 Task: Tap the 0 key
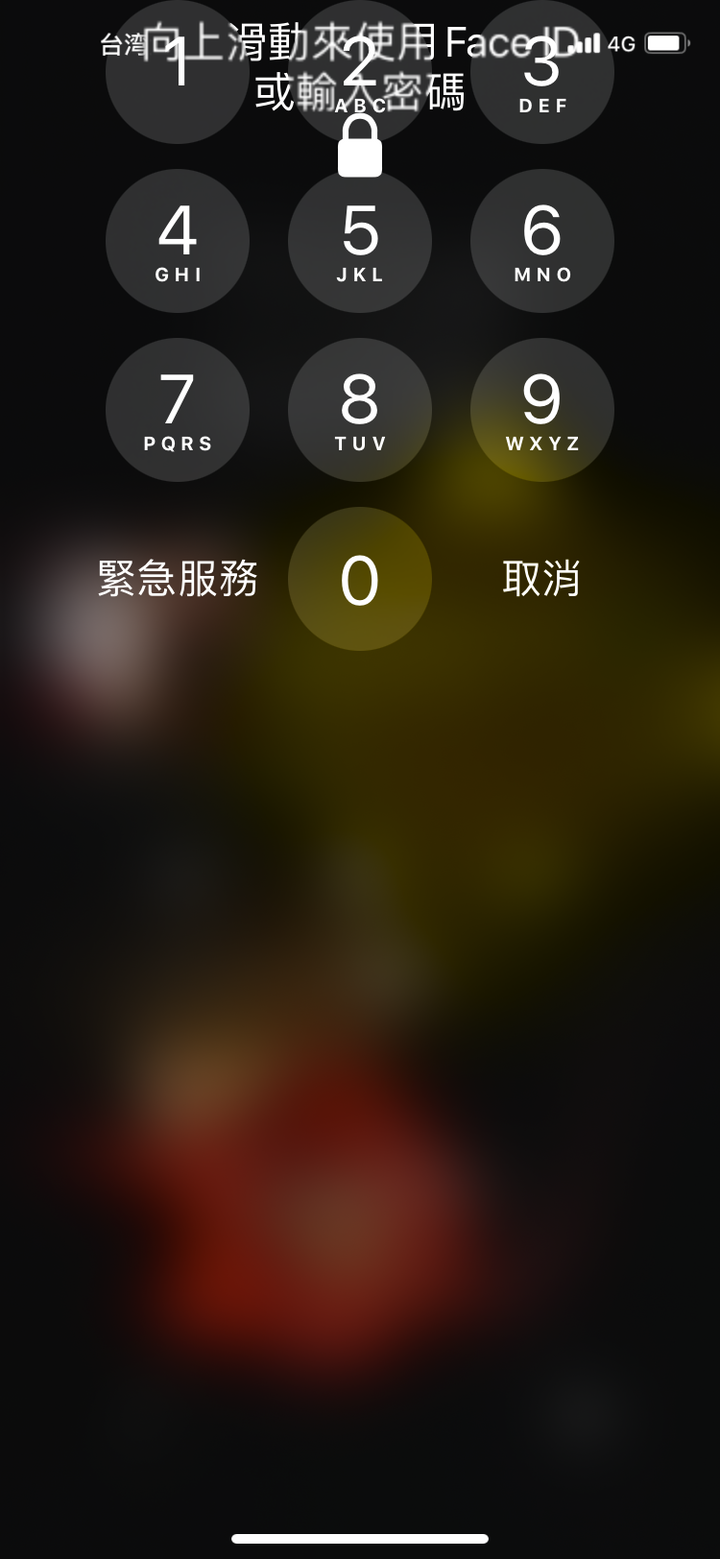pos(360,579)
